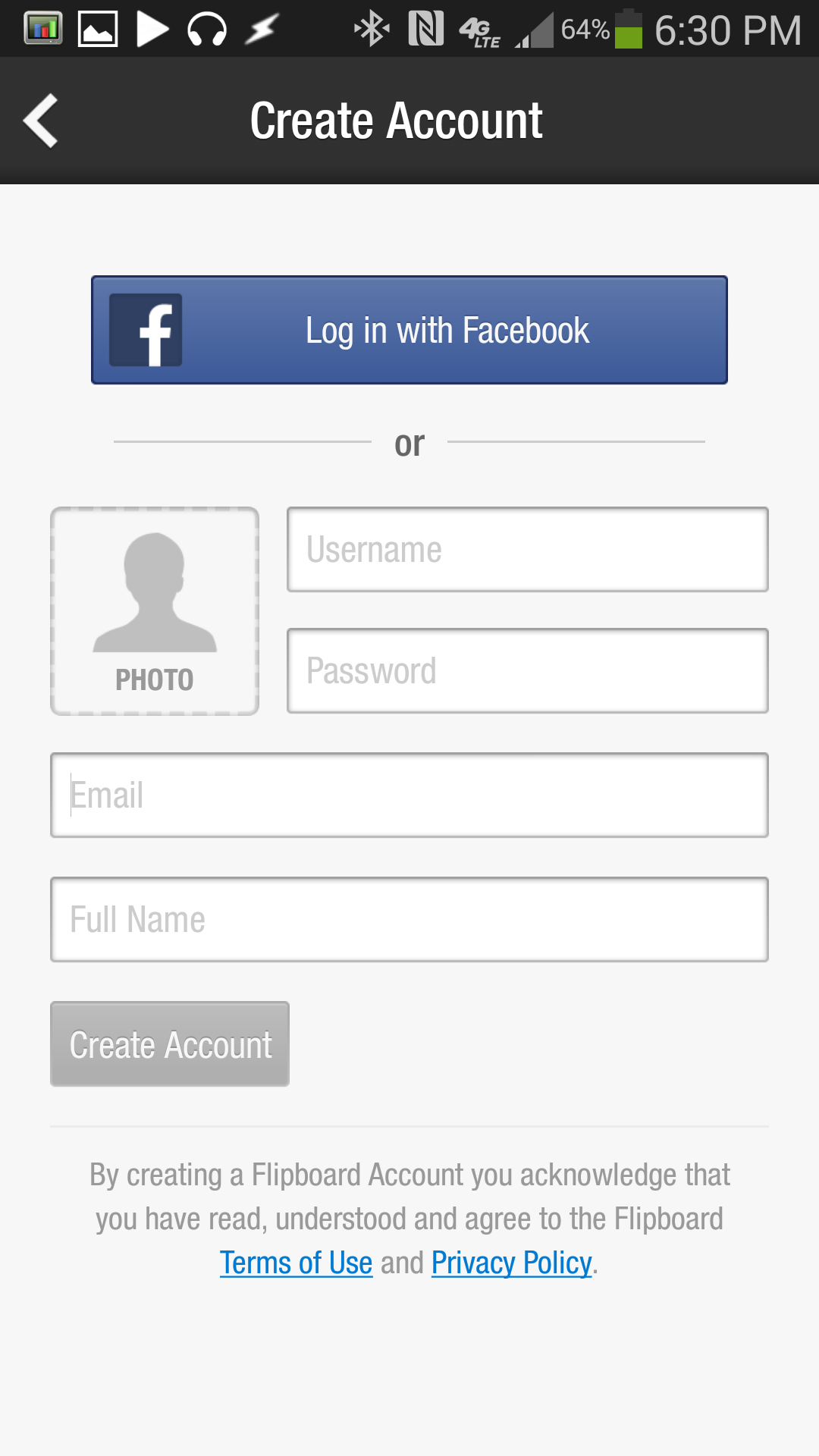Tap the back arrow to leave Create Account

click(x=41, y=120)
